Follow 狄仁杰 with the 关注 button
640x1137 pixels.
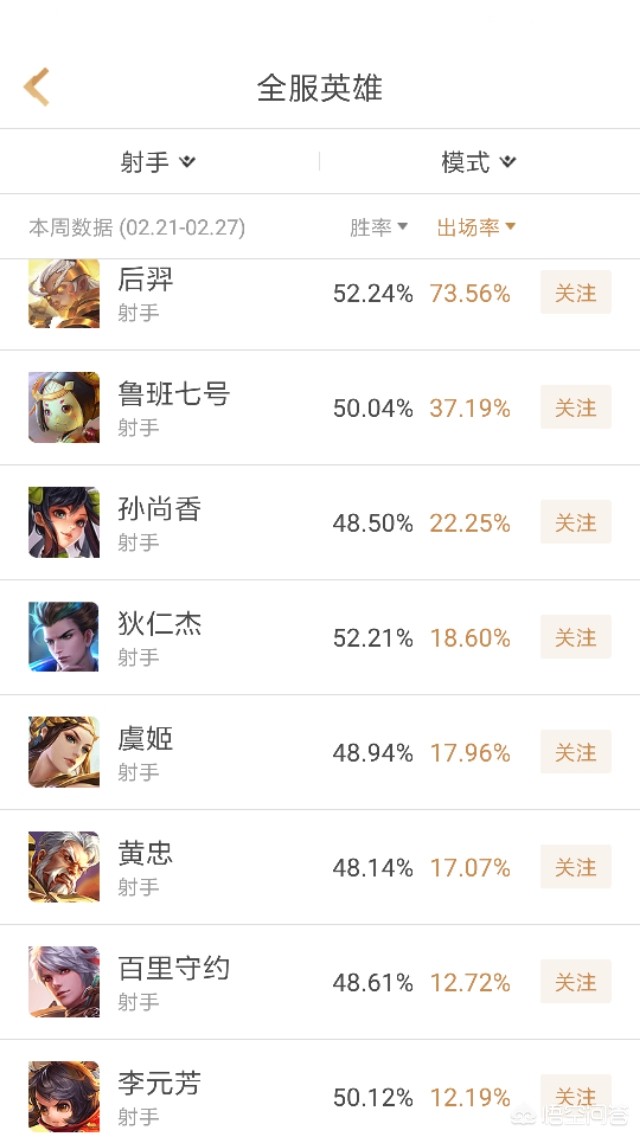coord(575,638)
